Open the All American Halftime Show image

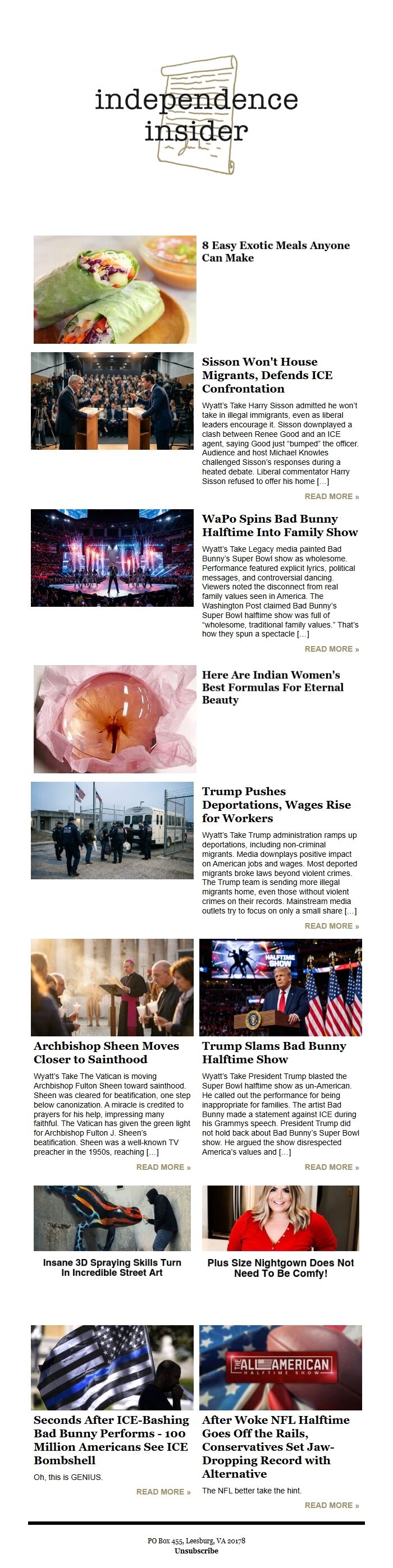click(x=280, y=1367)
